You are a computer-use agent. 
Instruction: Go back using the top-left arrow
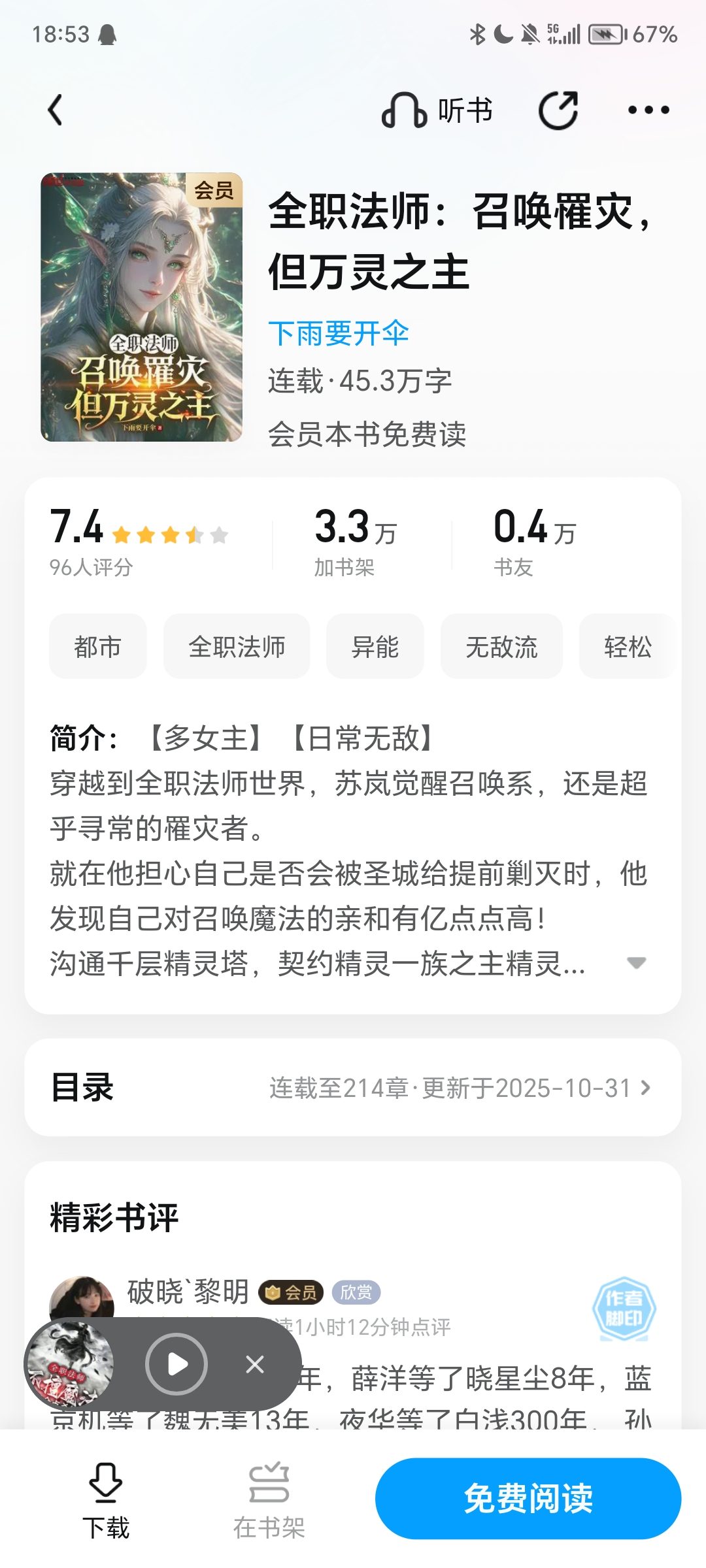click(56, 110)
